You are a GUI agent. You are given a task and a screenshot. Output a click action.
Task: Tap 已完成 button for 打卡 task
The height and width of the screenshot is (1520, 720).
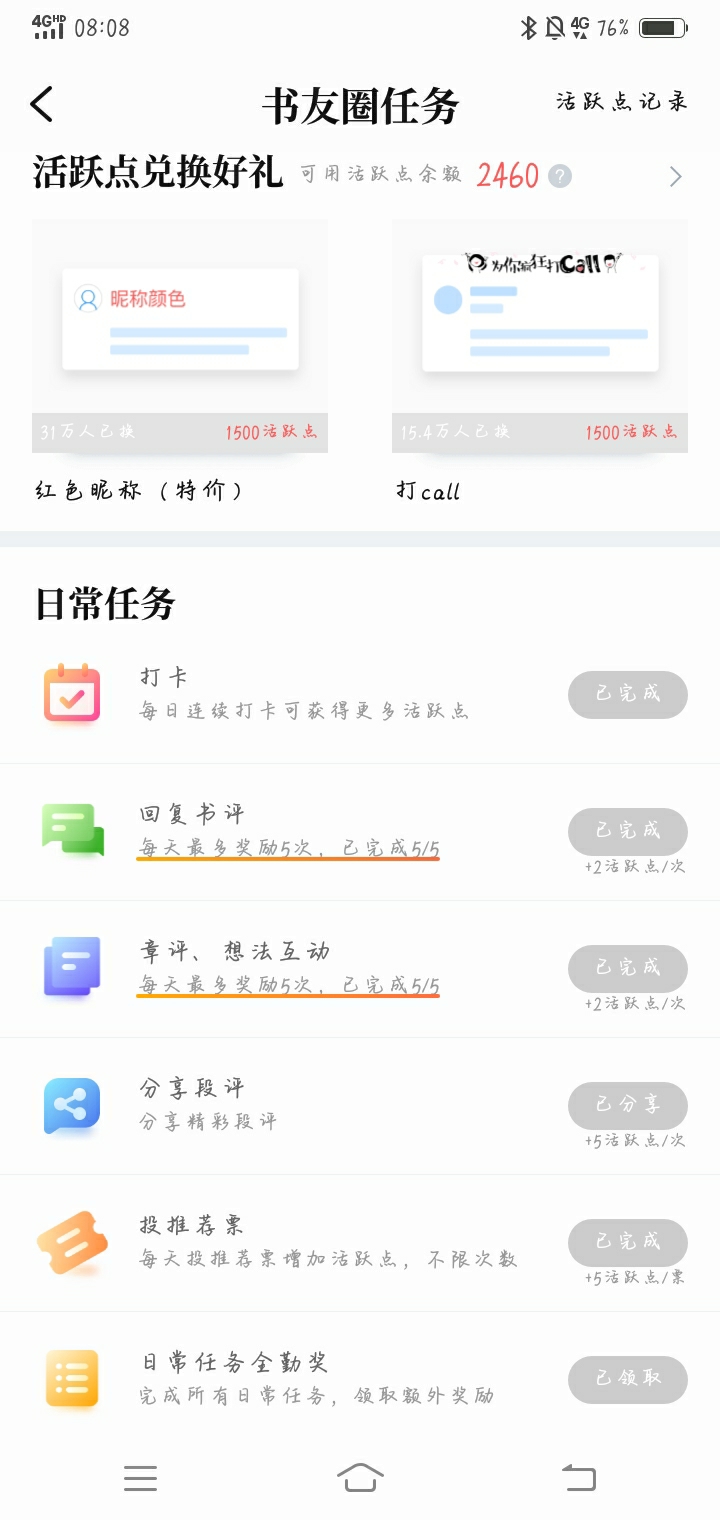[628, 694]
